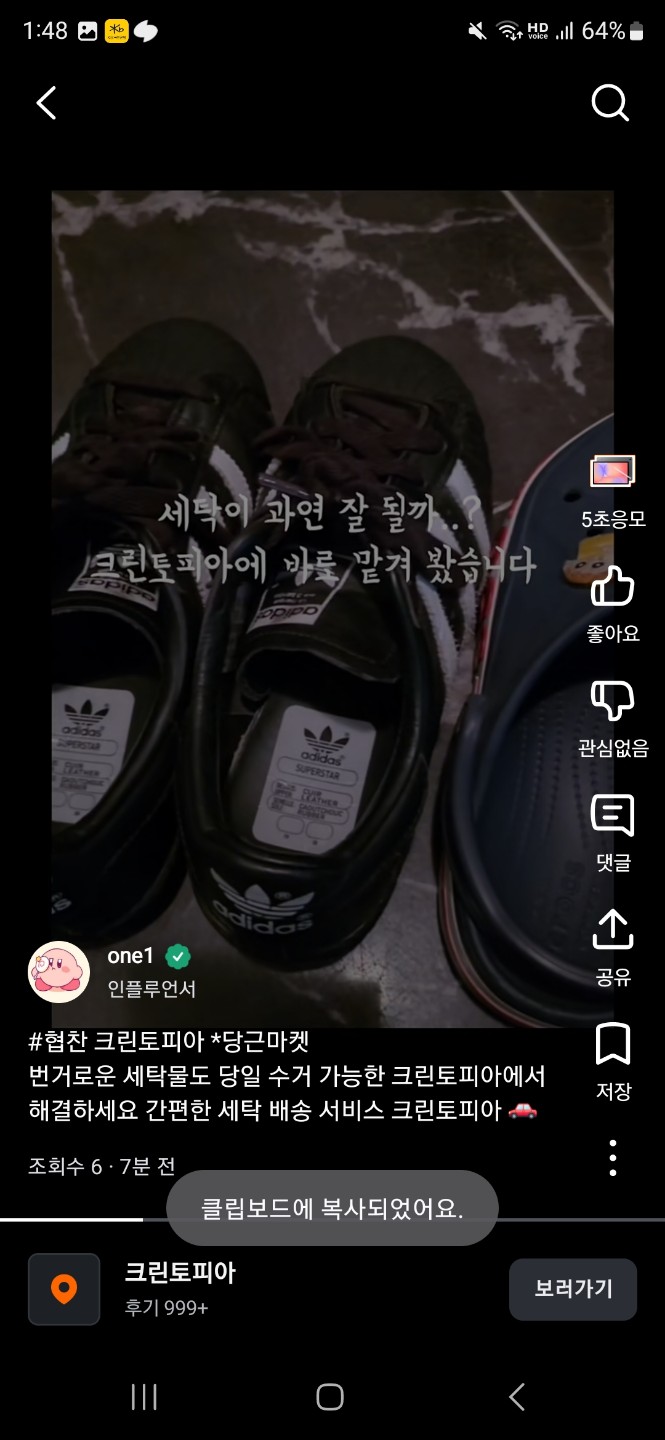Open the 크린토피아 business card

[x=180, y=1289]
